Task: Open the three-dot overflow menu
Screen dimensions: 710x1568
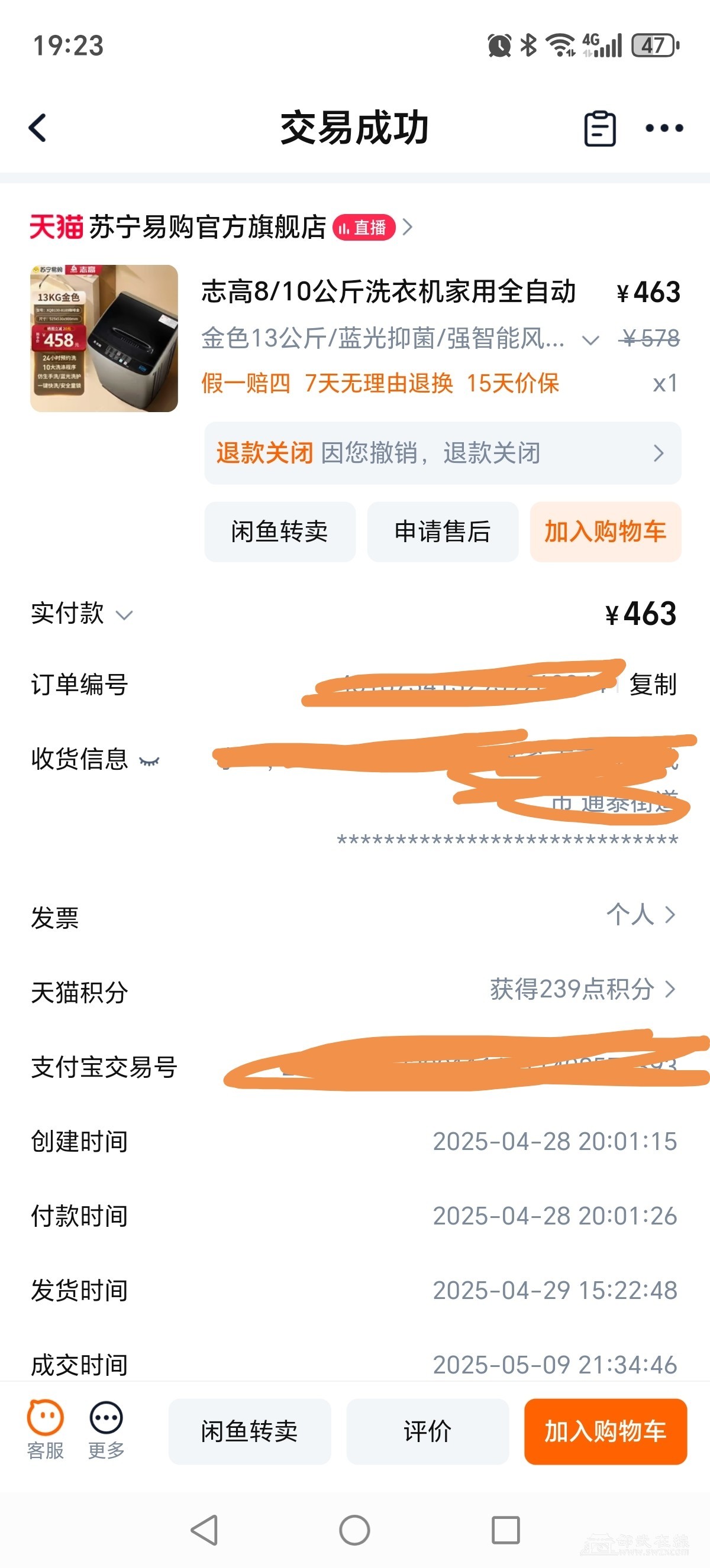Action: tap(664, 128)
